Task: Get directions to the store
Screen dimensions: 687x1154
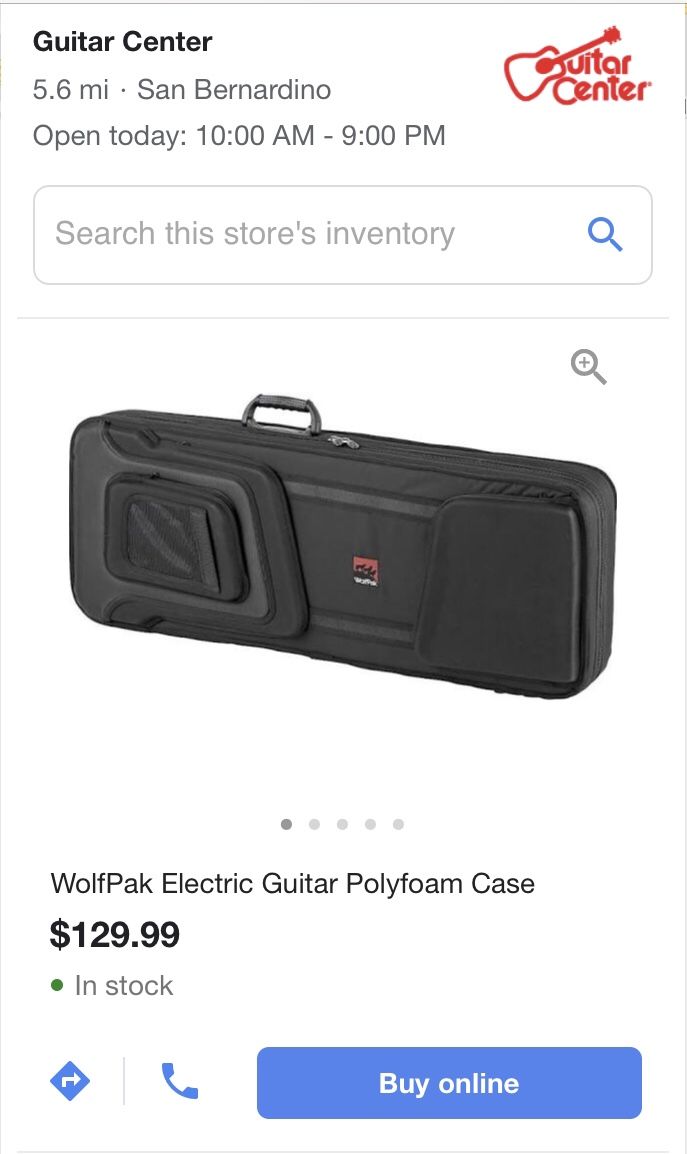Action: coord(70,1081)
